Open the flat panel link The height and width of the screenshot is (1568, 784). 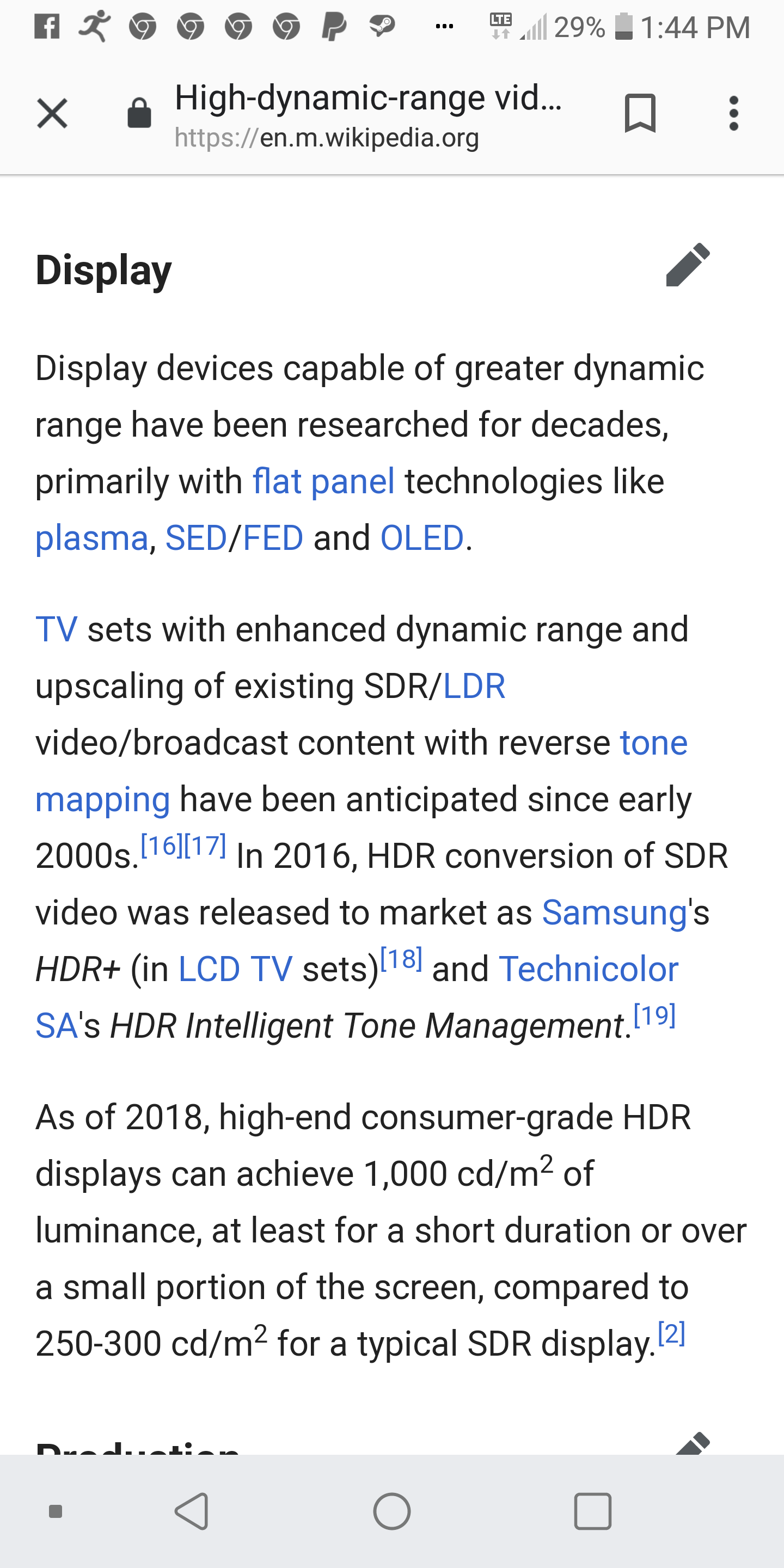point(324,481)
